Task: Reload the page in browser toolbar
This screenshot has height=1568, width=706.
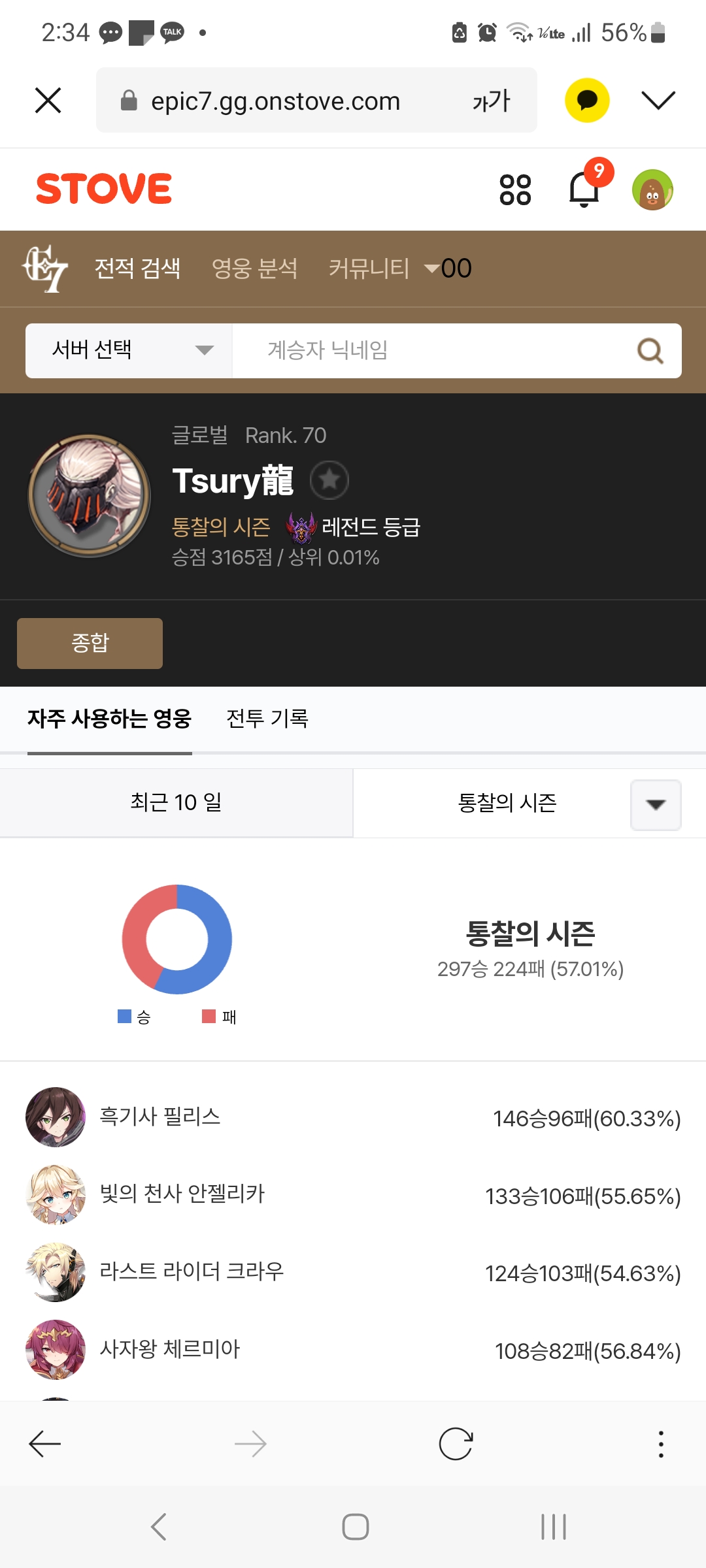Action: (456, 1444)
